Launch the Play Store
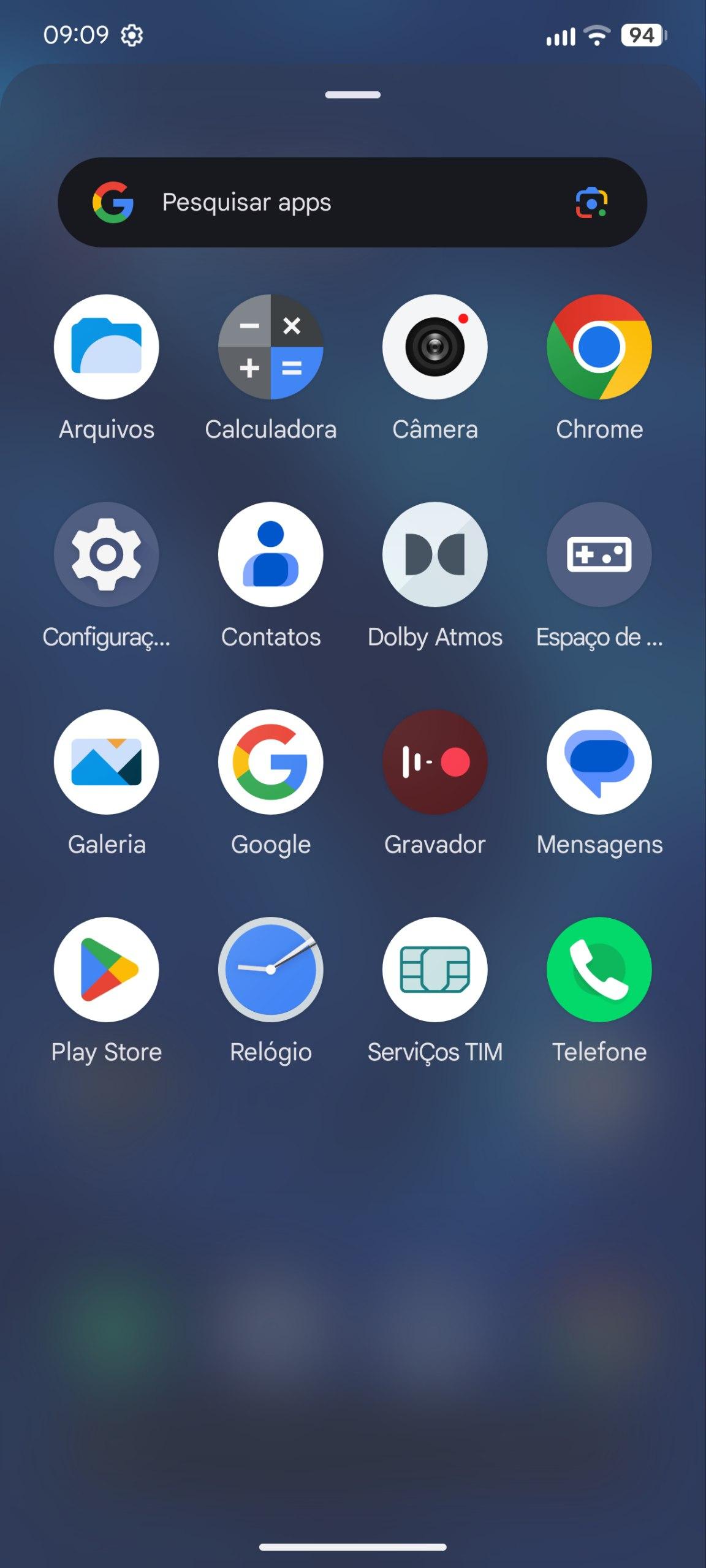Screen dimensions: 706x1568 tap(107, 970)
